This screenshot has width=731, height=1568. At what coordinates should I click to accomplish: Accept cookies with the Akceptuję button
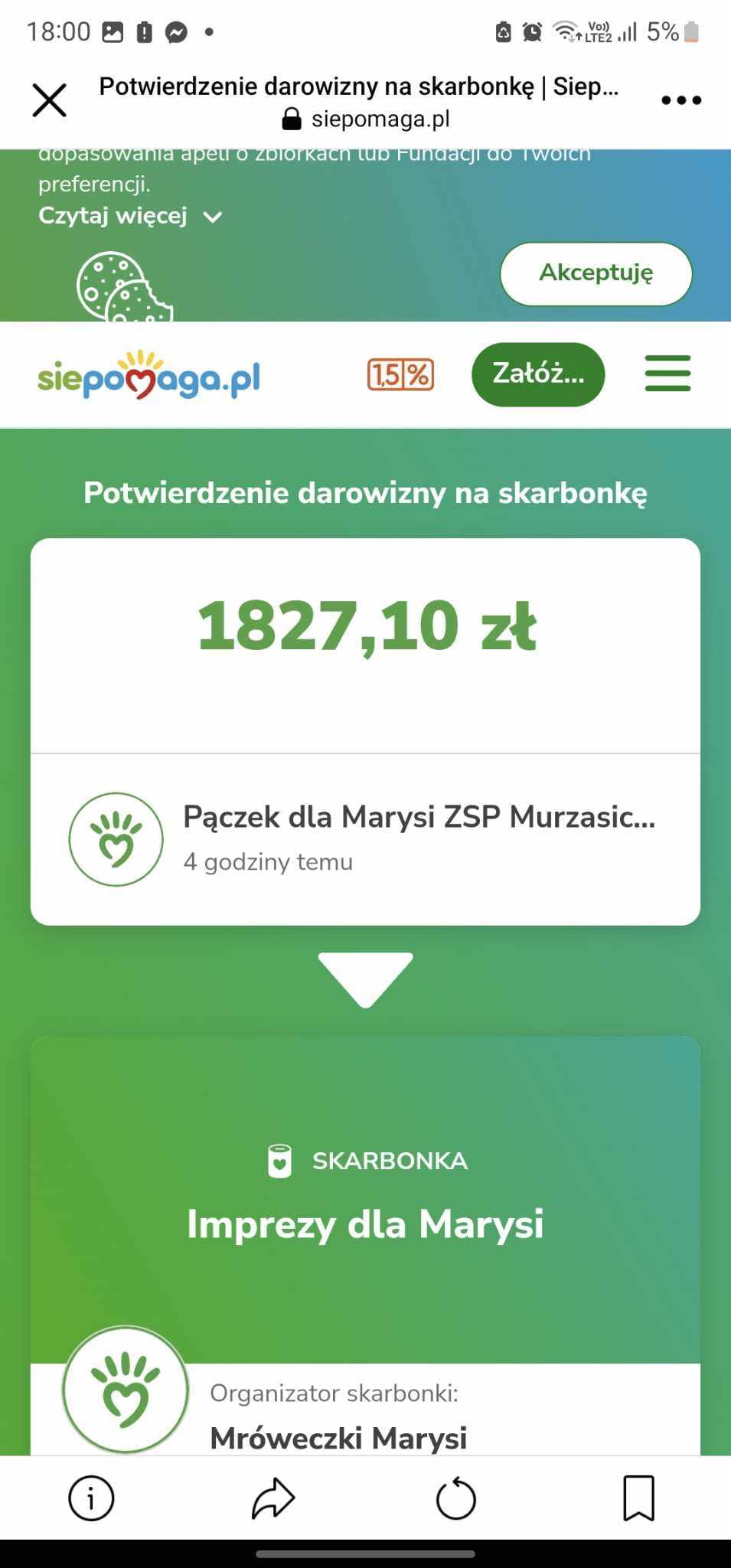point(596,273)
